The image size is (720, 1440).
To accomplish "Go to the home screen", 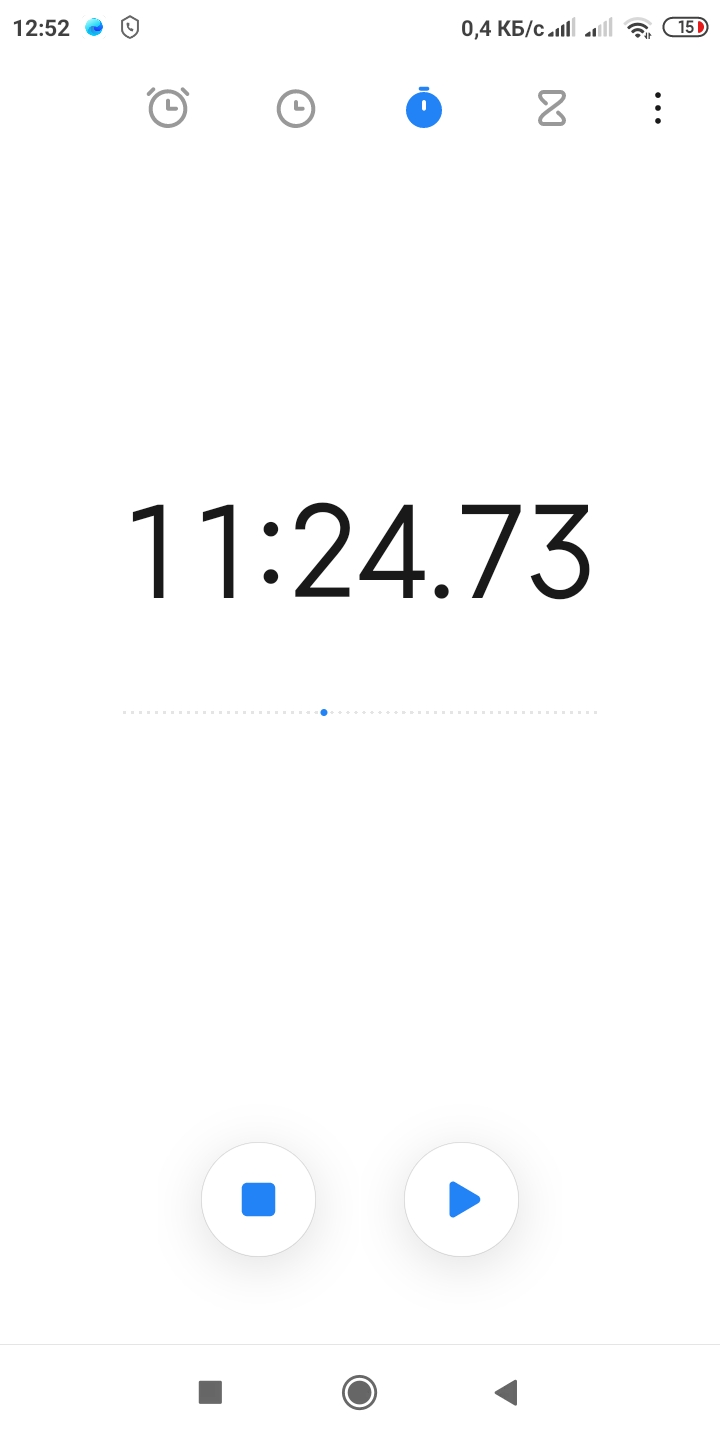I will (x=359, y=1392).
